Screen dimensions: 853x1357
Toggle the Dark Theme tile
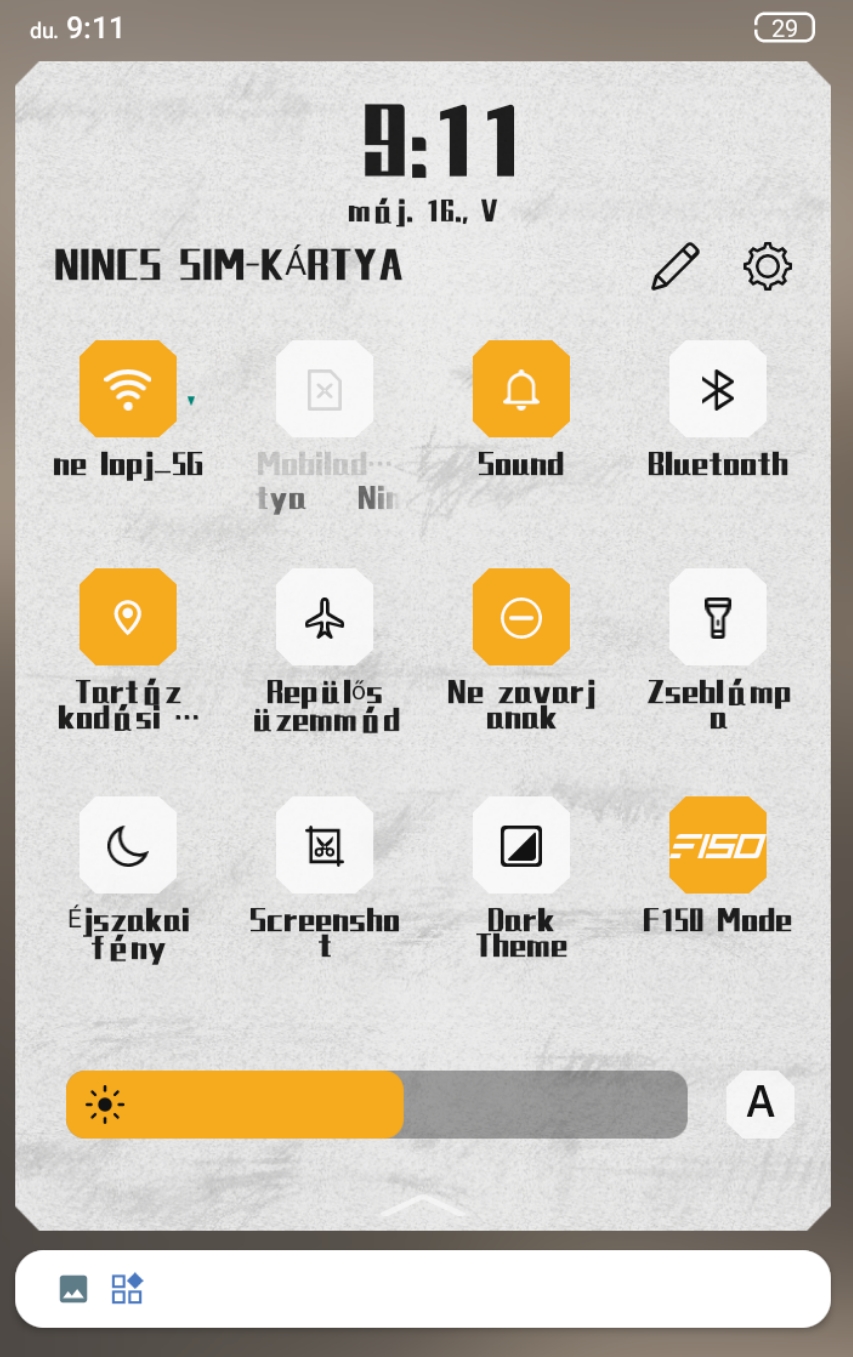(521, 845)
